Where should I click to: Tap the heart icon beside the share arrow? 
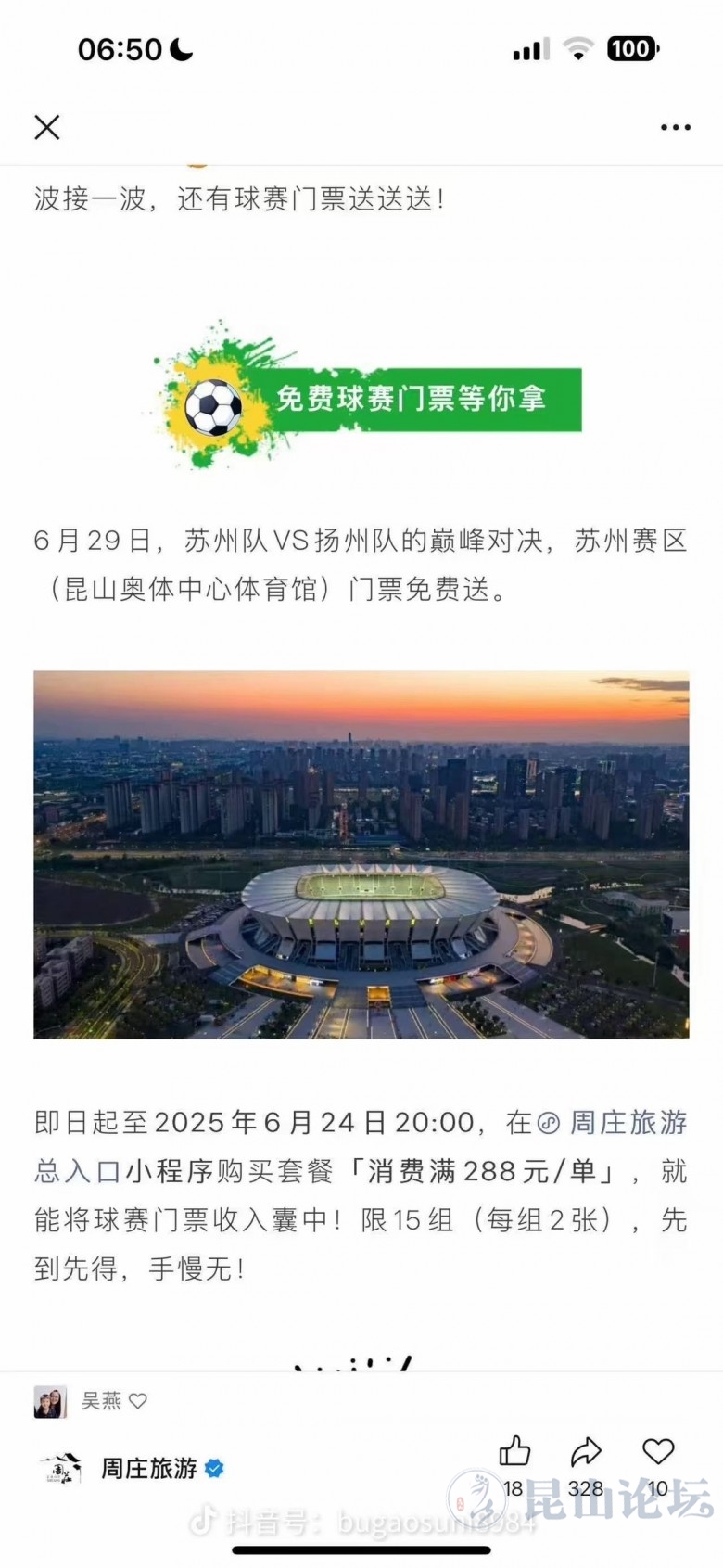click(658, 1452)
